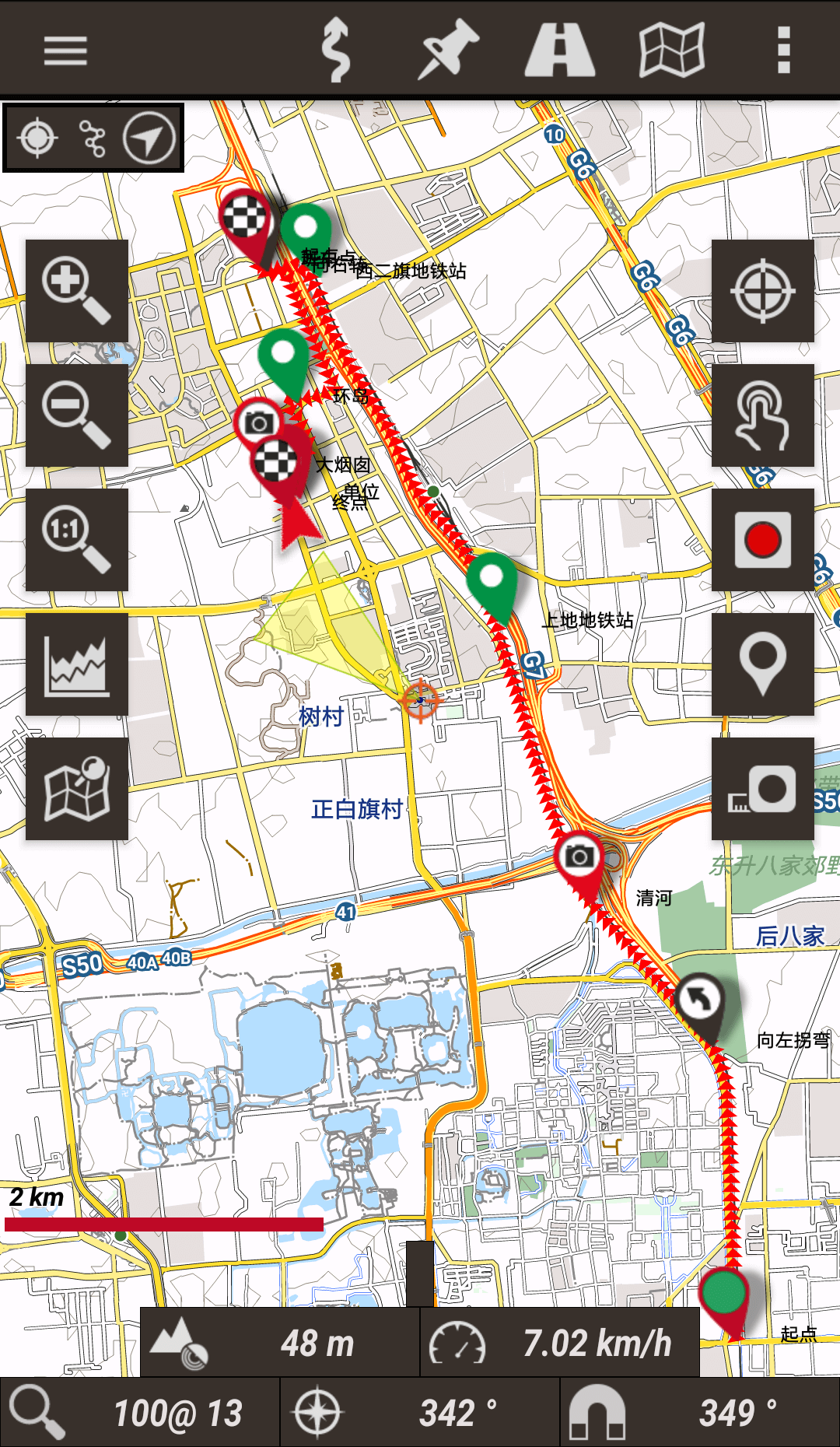Show the elevation profile chart
The image size is (840, 1447).
76,664
